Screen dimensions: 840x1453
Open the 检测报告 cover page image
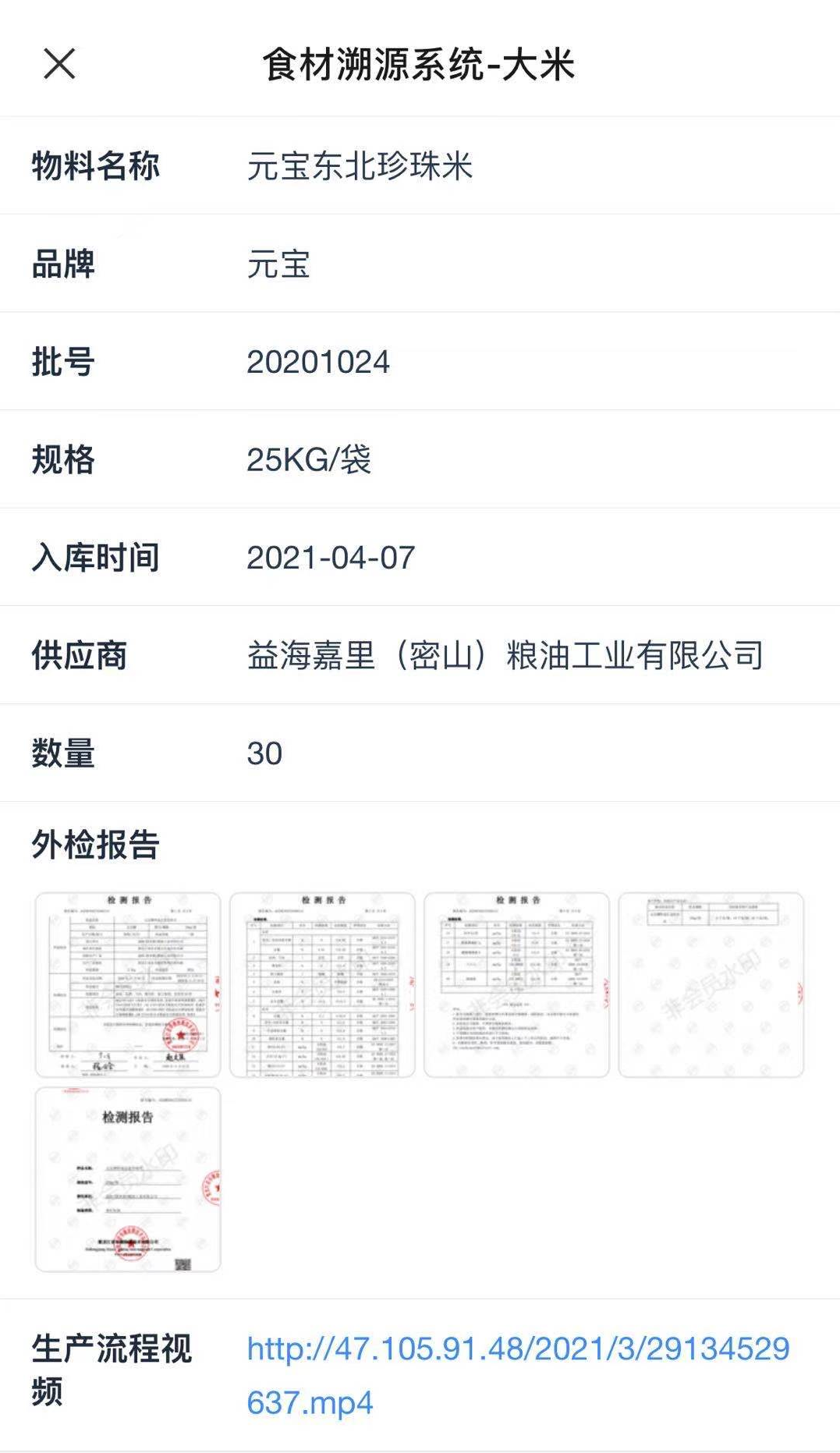tap(128, 1179)
